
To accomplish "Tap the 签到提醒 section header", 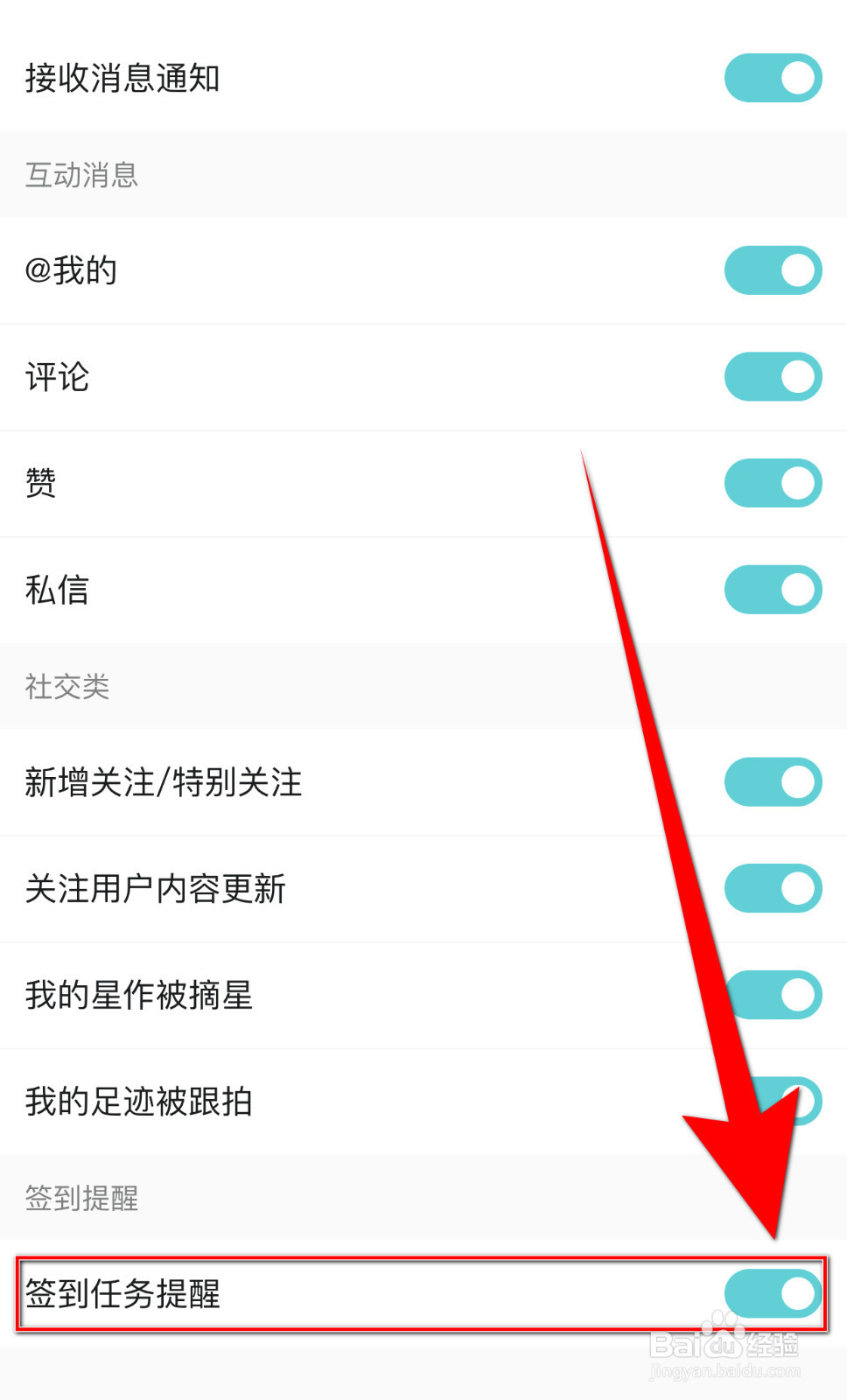I will (x=80, y=1199).
